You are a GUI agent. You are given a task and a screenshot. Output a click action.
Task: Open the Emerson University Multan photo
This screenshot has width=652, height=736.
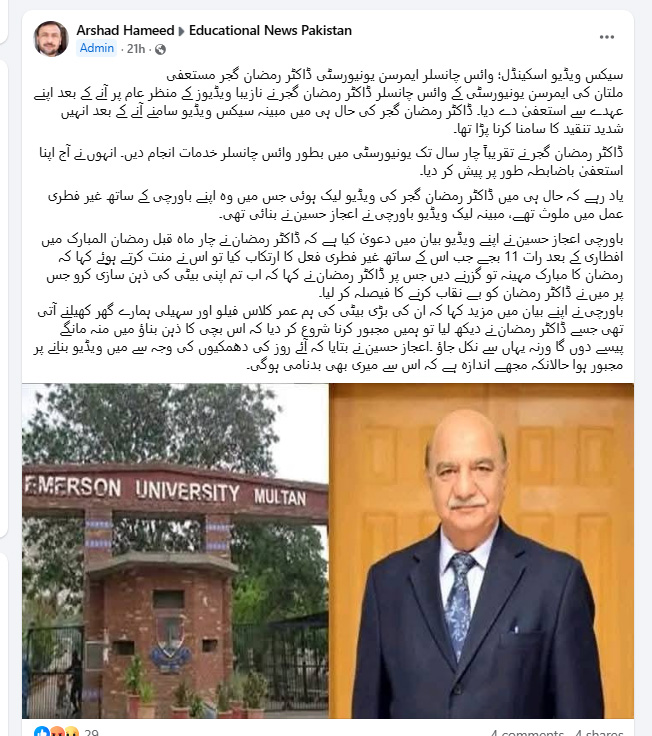[x=175, y=551]
